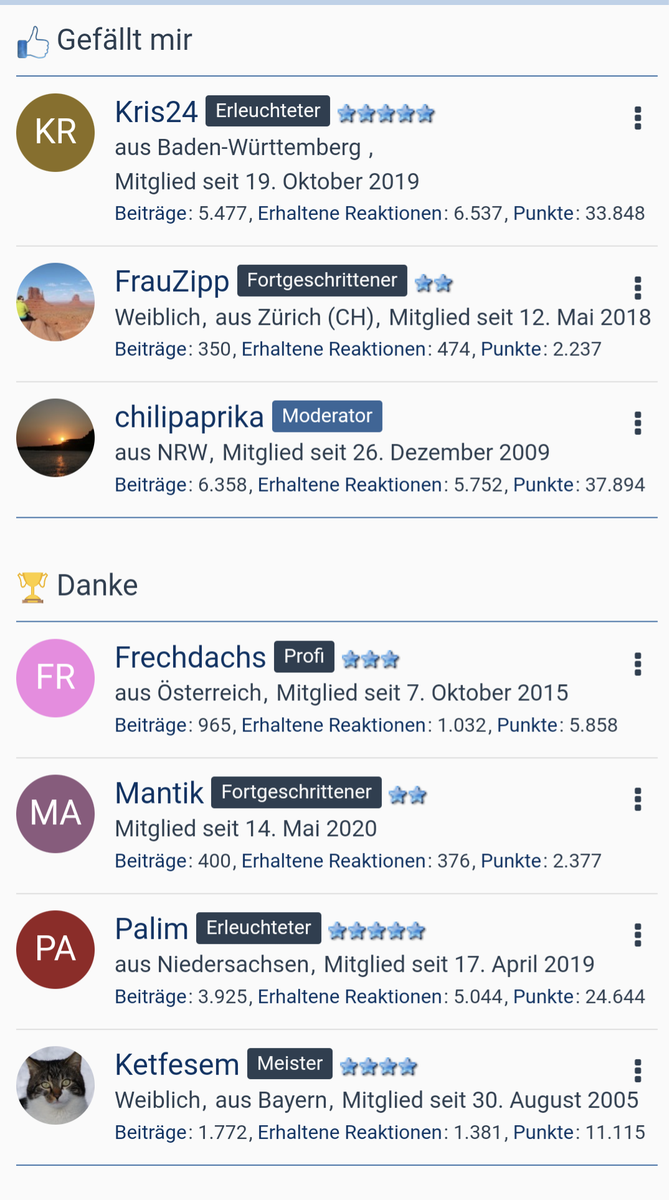Open FrauZipp's profile name link
The width and height of the screenshot is (669, 1200).
(172, 281)
